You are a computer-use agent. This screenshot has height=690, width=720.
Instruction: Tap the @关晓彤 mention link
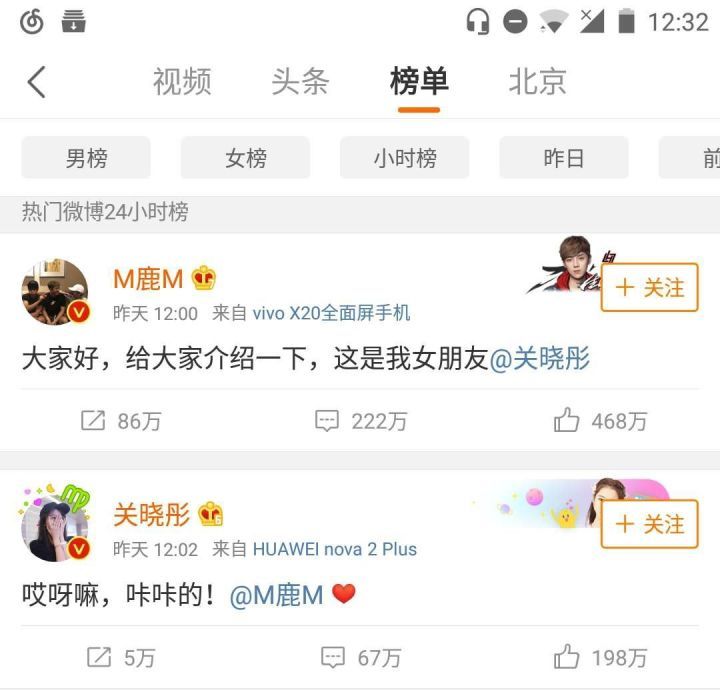pos(540,359)
